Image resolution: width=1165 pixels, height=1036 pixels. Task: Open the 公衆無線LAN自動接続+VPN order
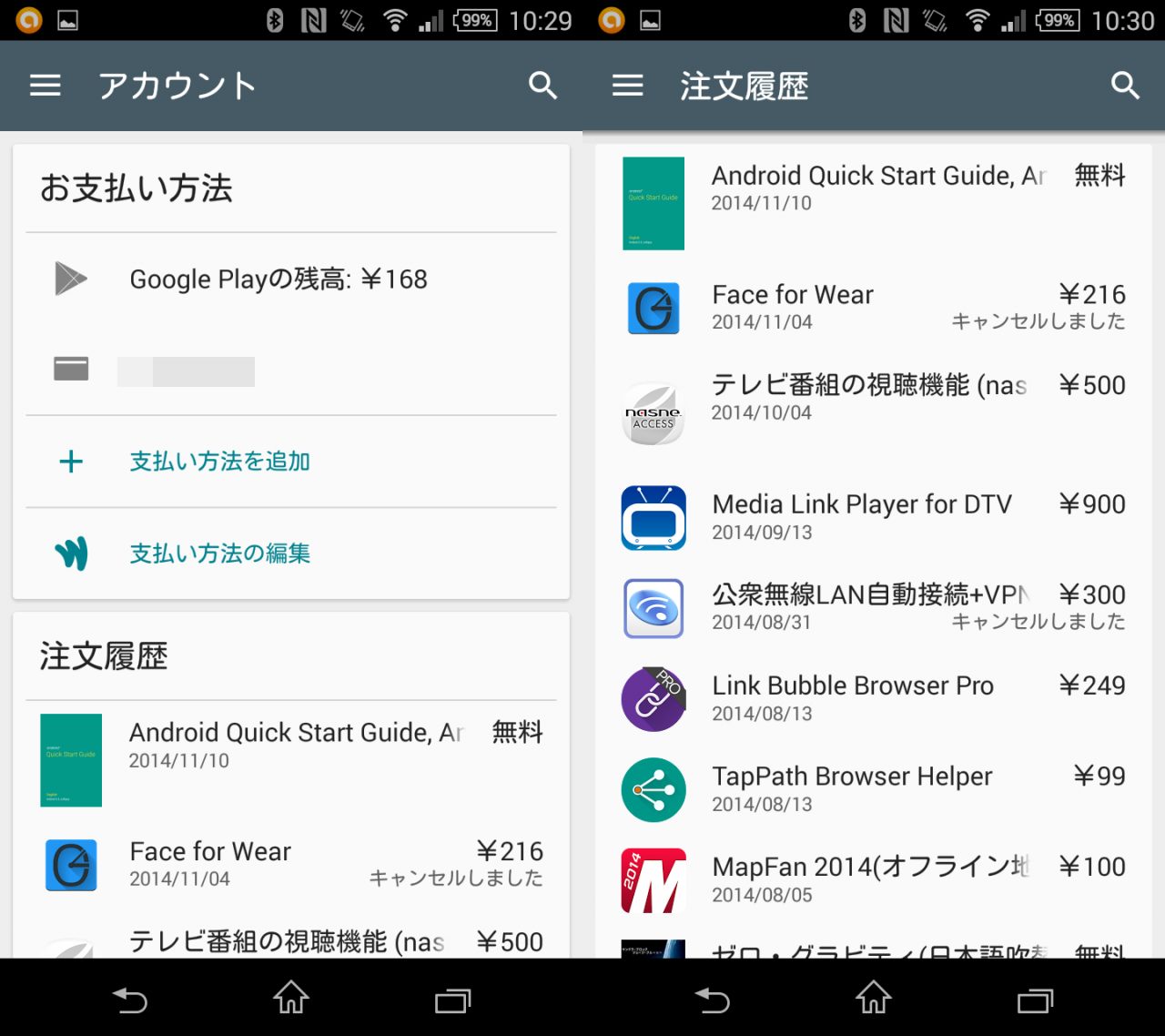(872, 607)
